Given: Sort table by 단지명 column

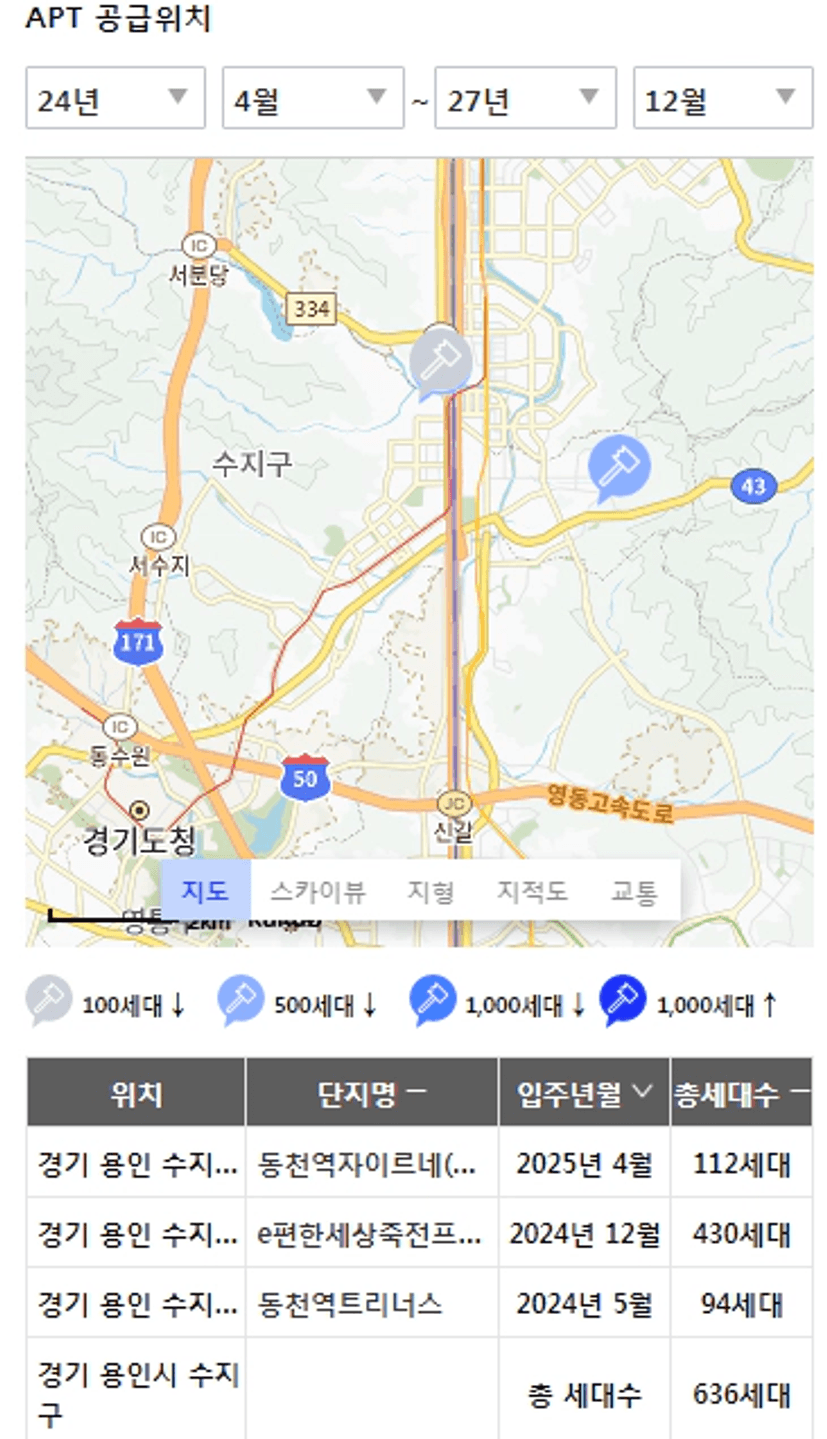Looking at the screenshot, I should [x=371, y=1093].
